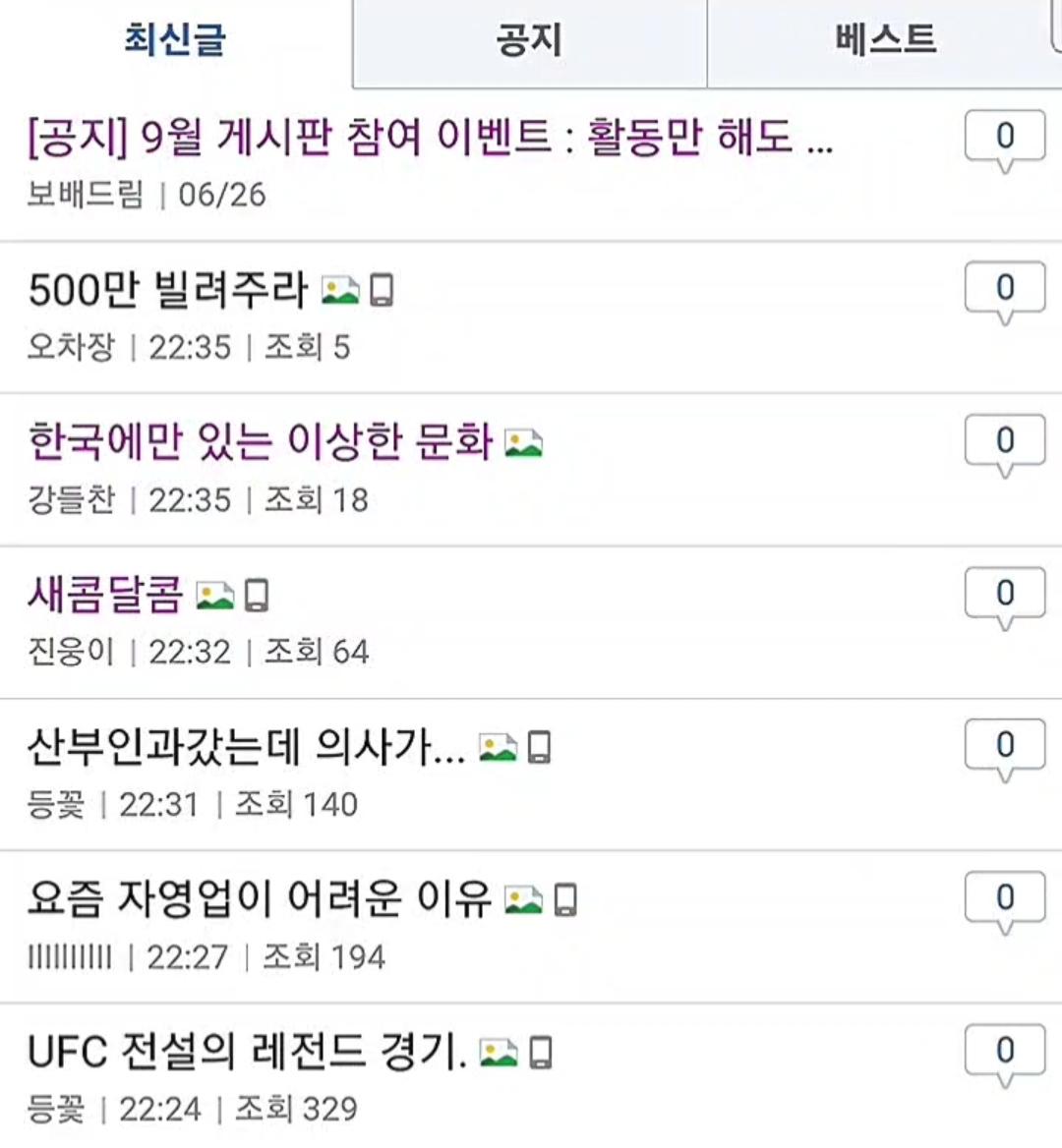
Task: Open the UFC 전설의 레전드 경기 post
Action: pos(247,1053)
